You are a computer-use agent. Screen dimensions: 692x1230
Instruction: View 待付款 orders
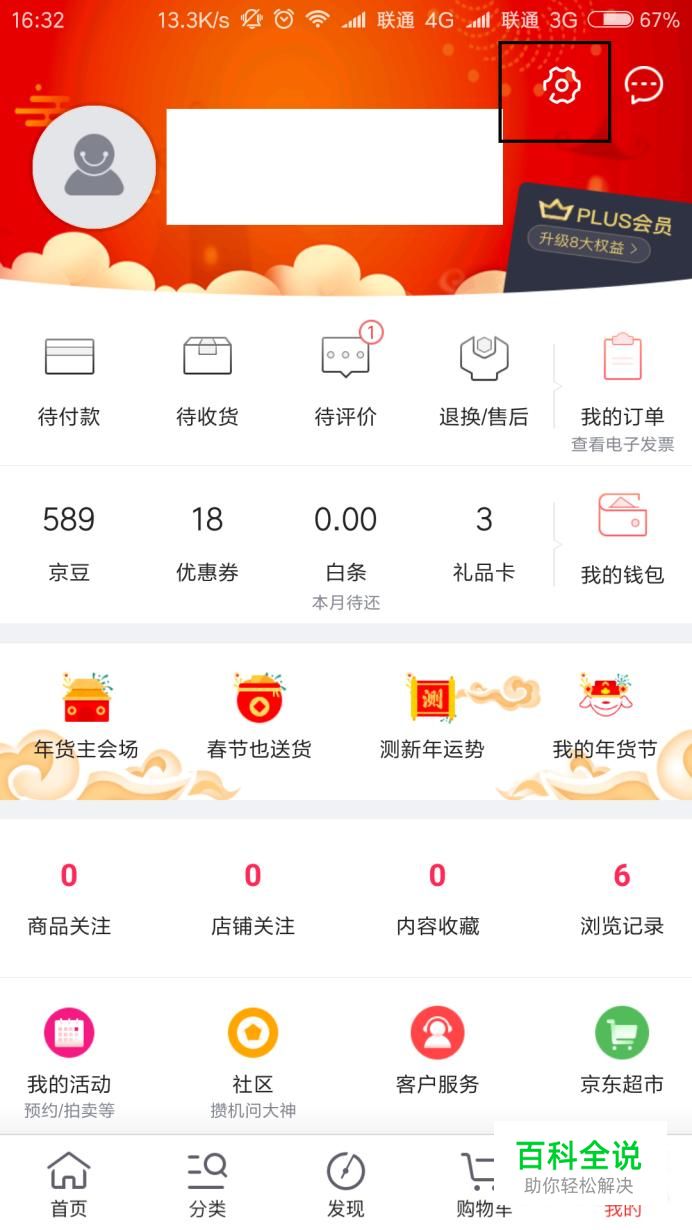(x=69, y=381)
